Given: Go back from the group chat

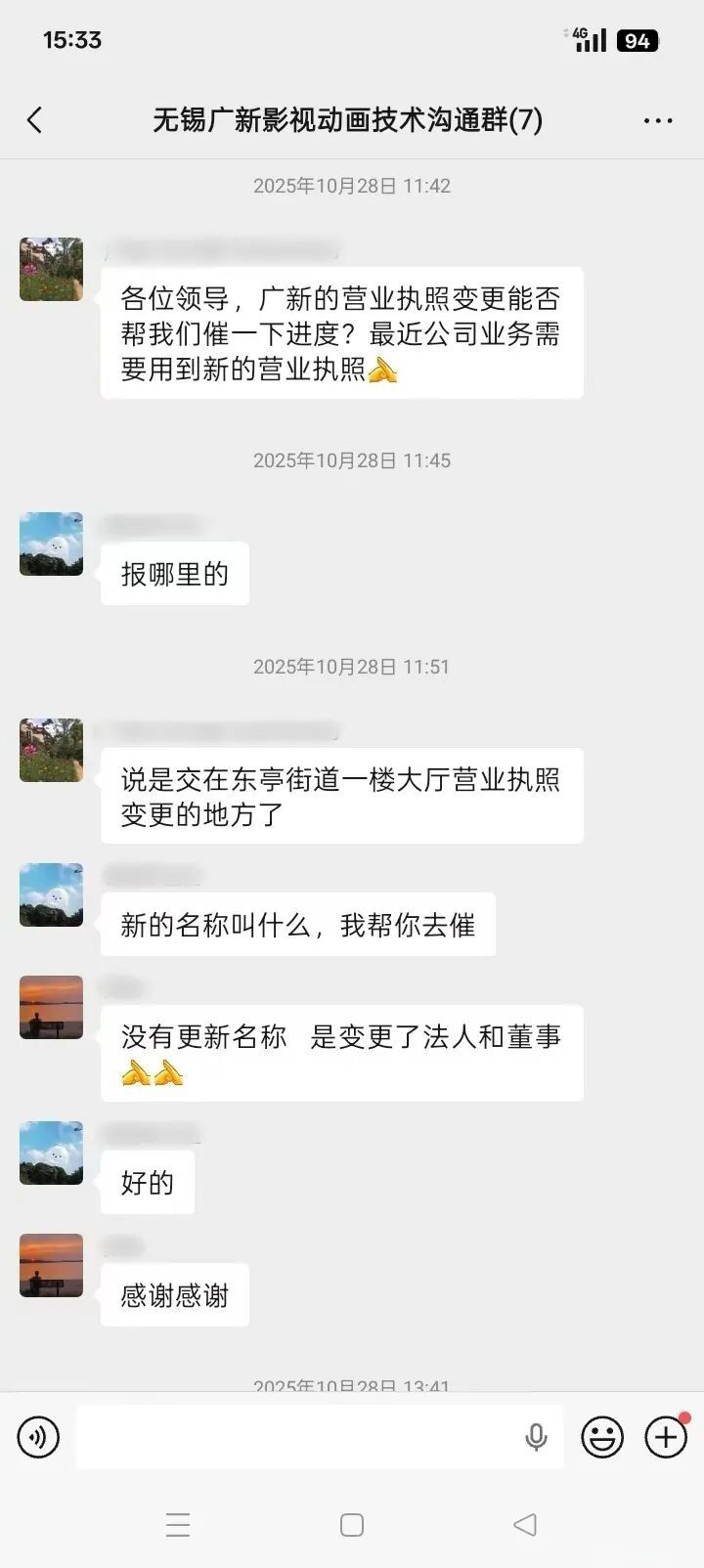Looking at the screenshot, I should pyautogui.click(x=35, y=120).
